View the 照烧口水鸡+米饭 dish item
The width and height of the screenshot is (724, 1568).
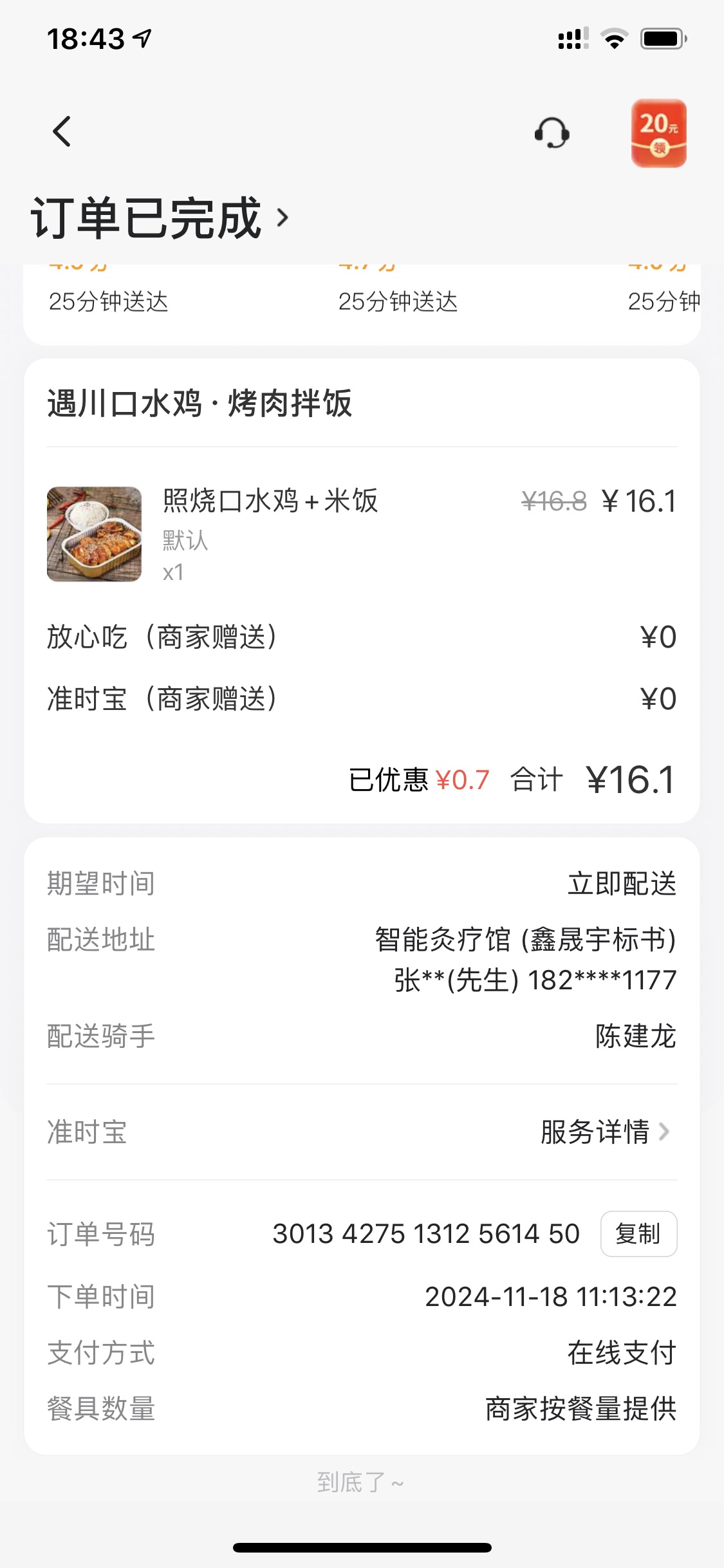270,501
